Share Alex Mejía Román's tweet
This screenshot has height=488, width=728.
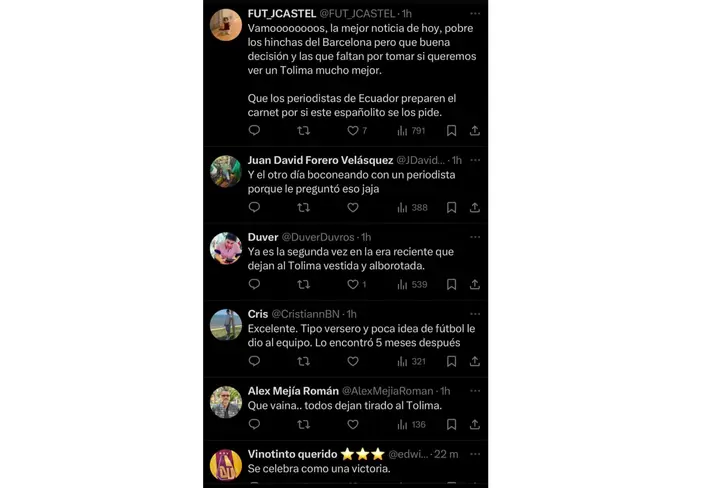tap(475, 425)
